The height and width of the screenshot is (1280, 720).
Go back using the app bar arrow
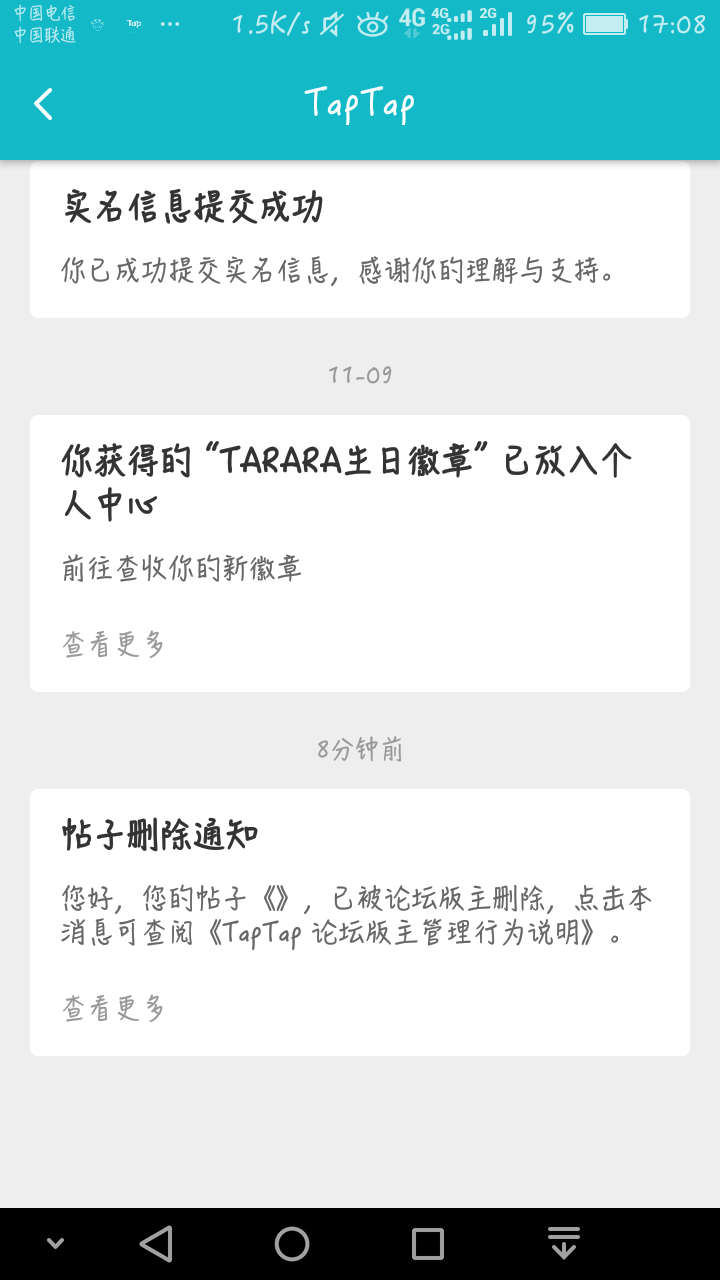coord(43,104)
